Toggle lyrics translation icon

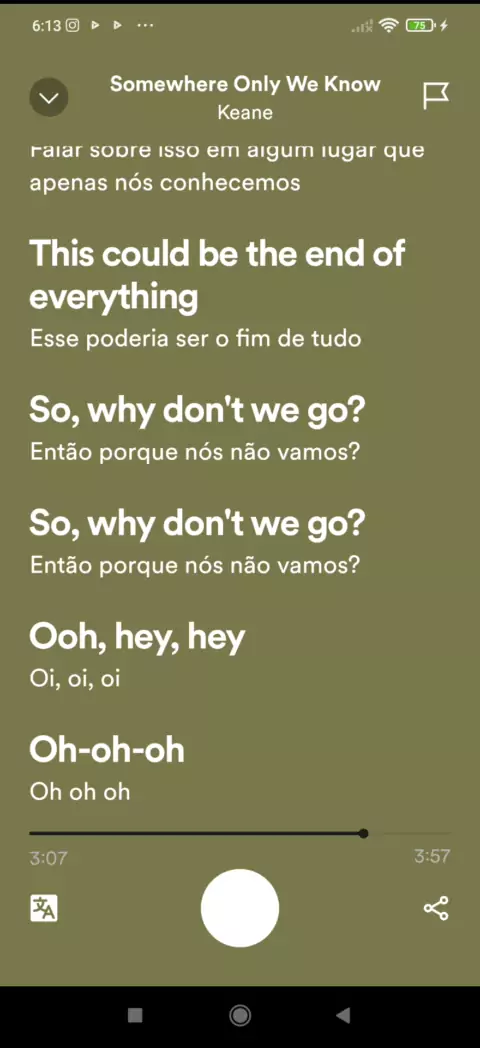point(44,908)
